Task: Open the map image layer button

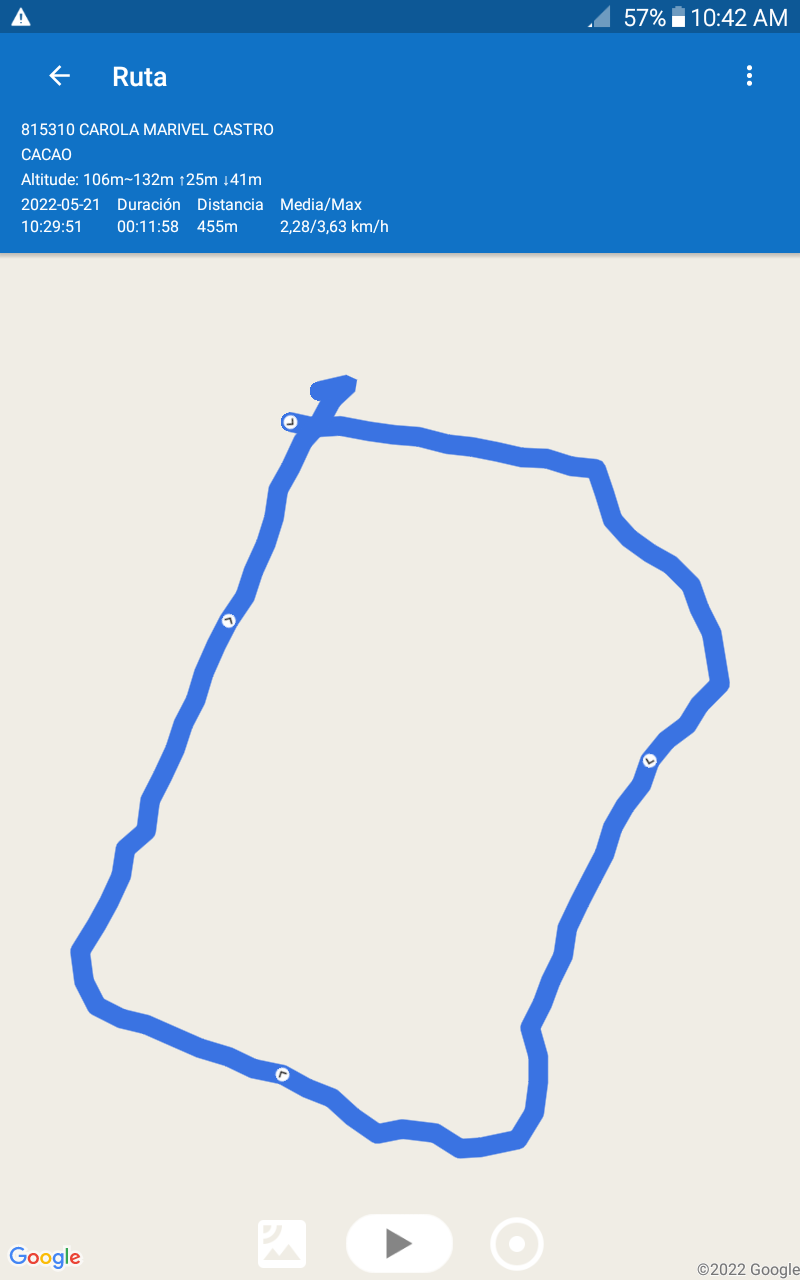Action: coord(282,1244)
